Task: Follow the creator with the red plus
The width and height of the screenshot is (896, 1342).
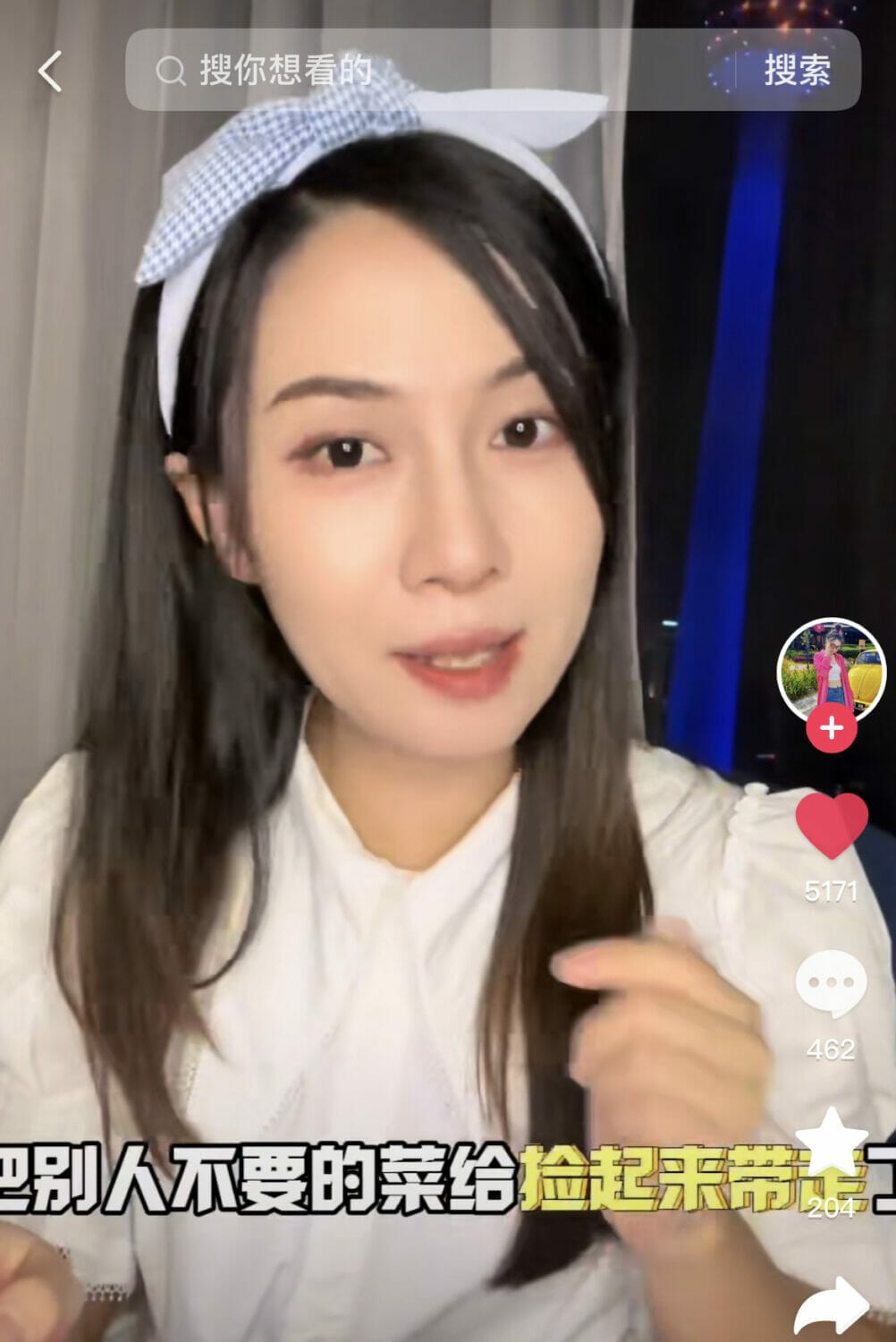Action: pos(831,728)
